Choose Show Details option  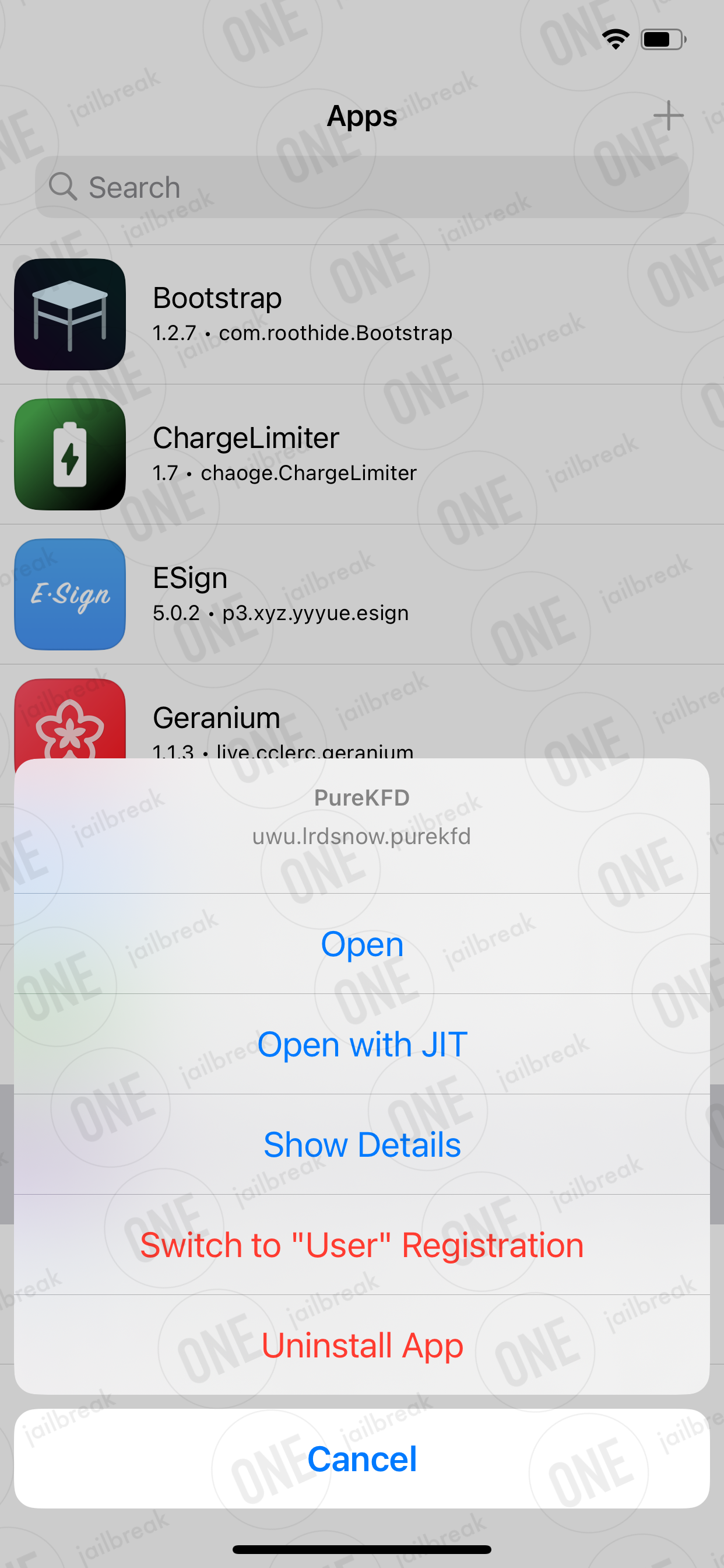(x=362, y=1144)
